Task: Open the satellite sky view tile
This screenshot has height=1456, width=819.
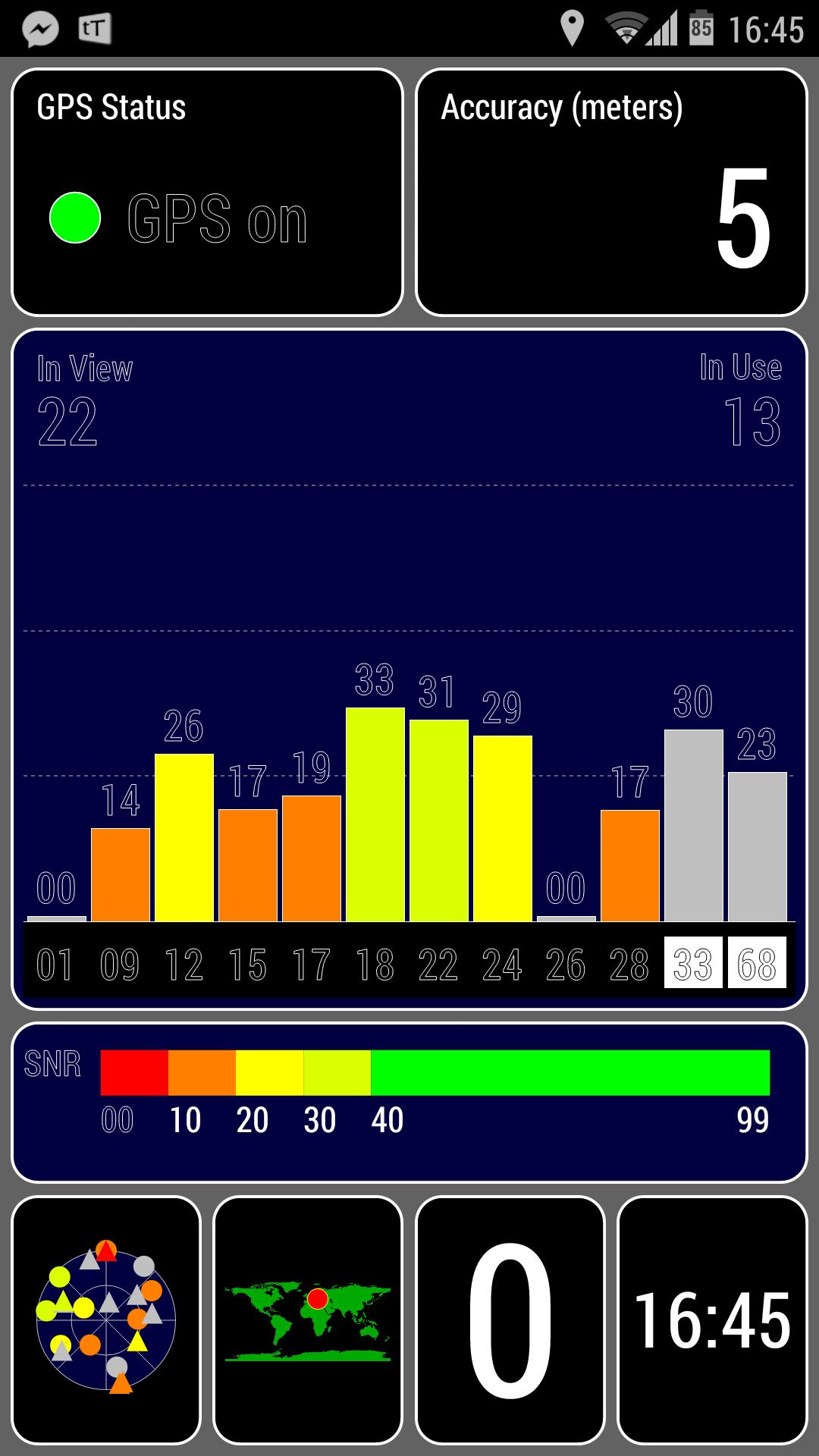Action: tap(106, 1320)
